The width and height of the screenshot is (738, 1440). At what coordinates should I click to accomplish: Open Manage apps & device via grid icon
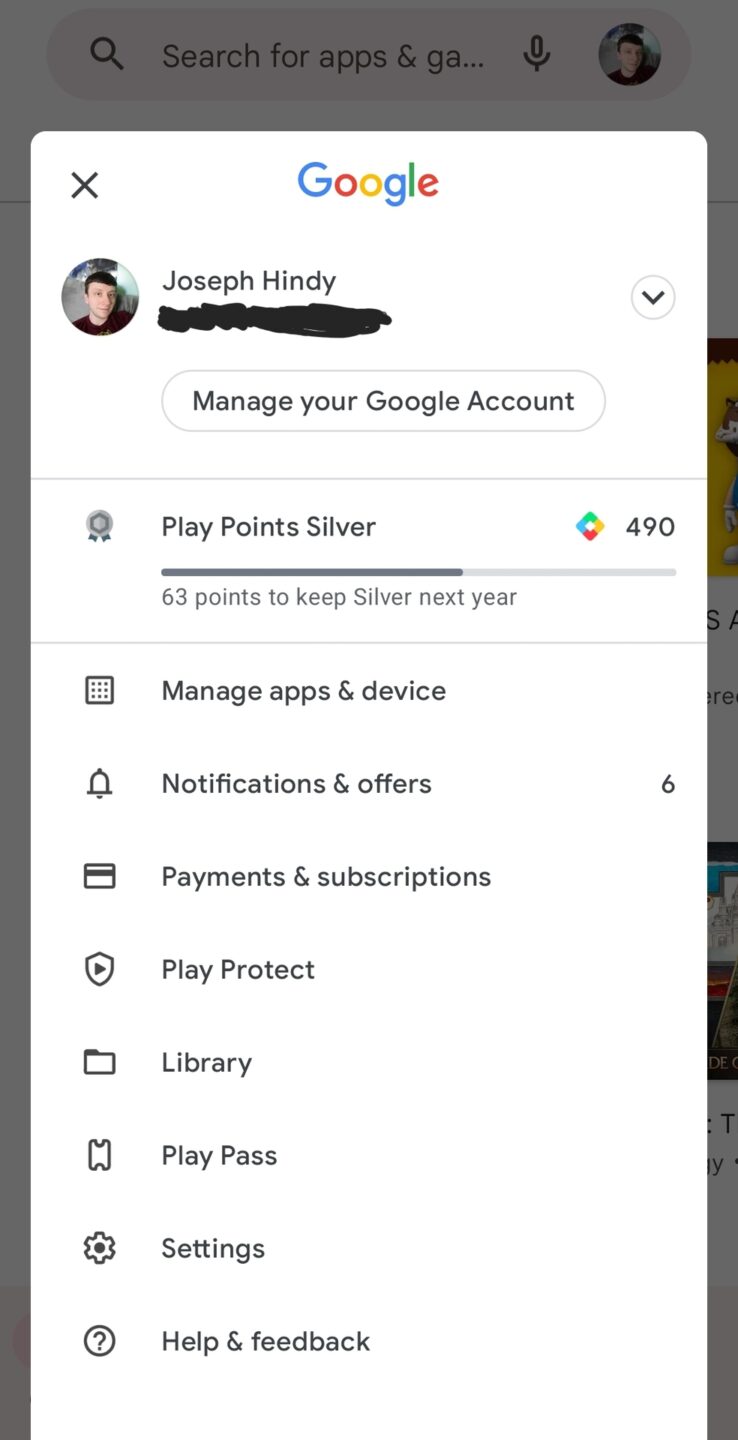click(x=99, y=690)
